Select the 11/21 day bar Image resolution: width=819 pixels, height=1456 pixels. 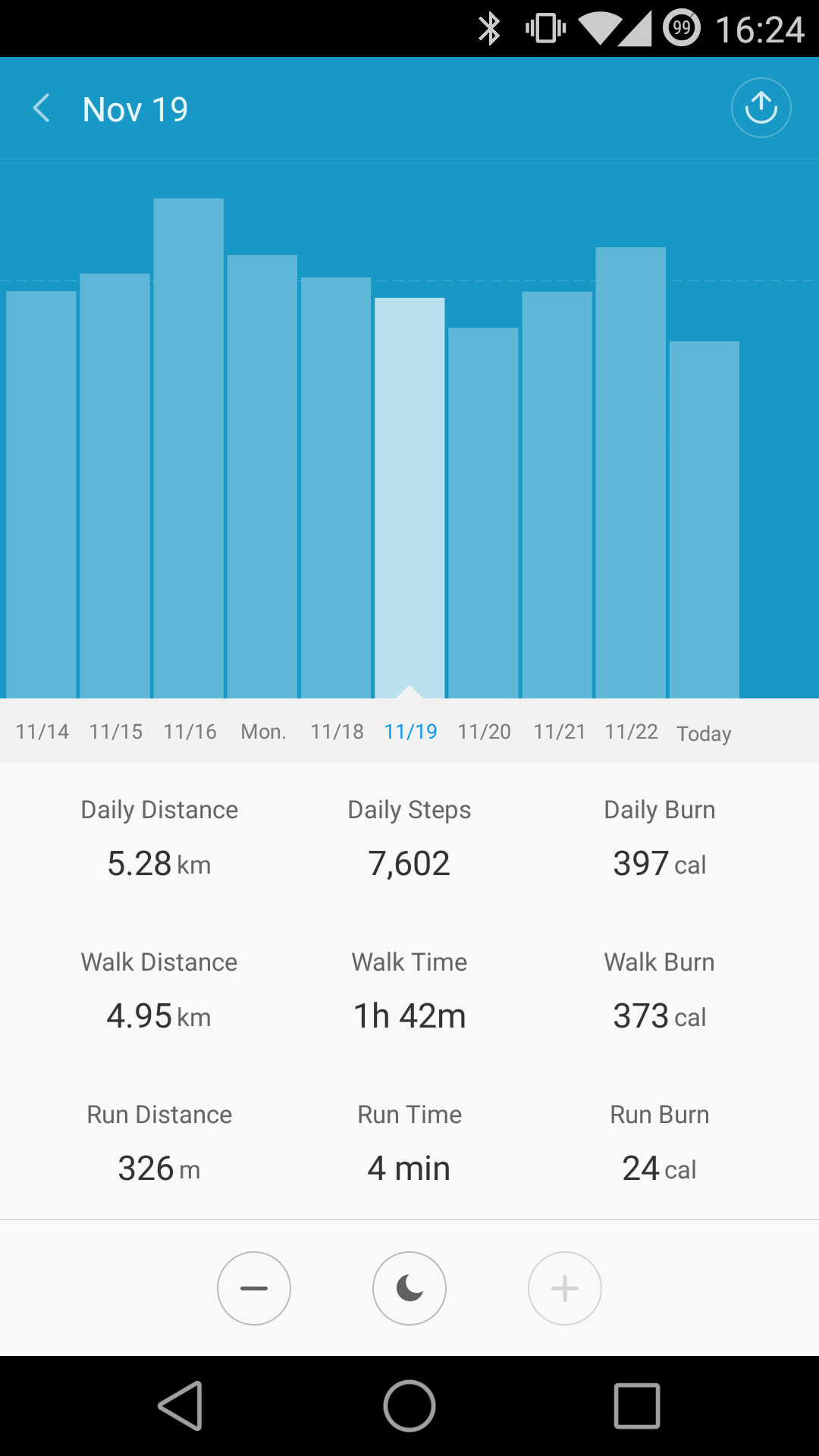[557, 495]
